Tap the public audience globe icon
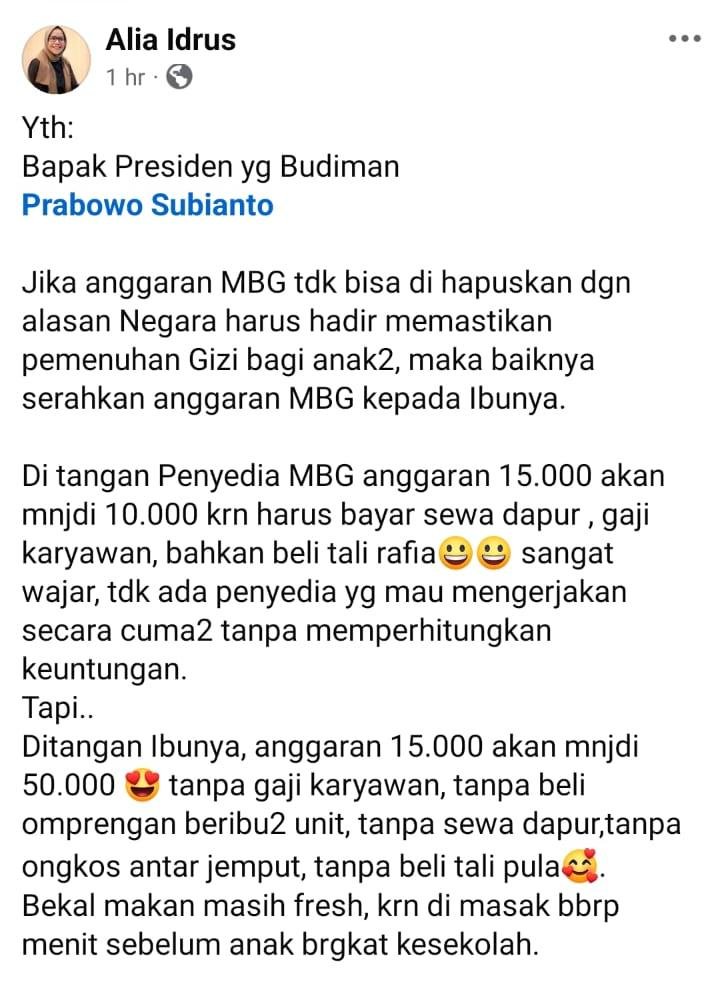 (x=179, y=76)
